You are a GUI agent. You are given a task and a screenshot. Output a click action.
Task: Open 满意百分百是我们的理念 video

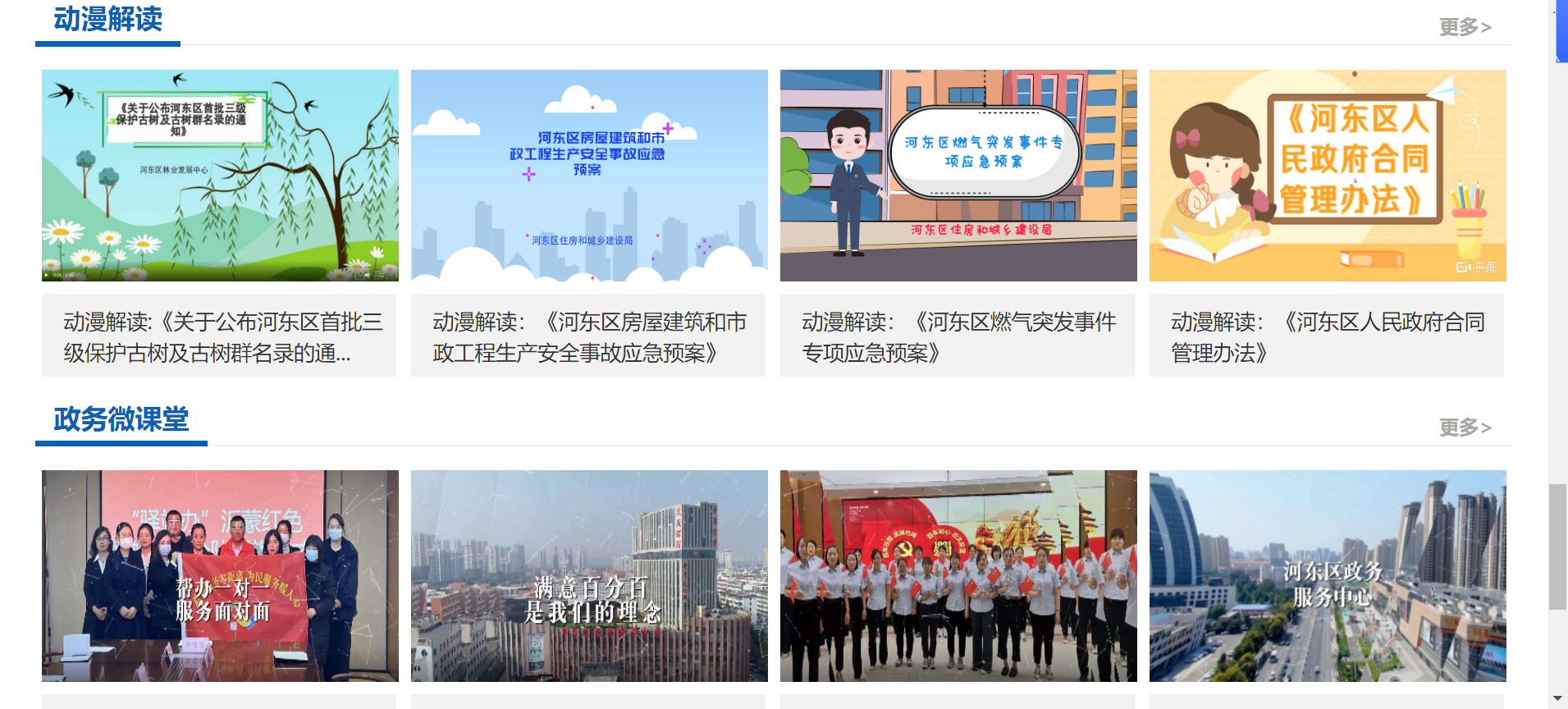click(589, 575)
